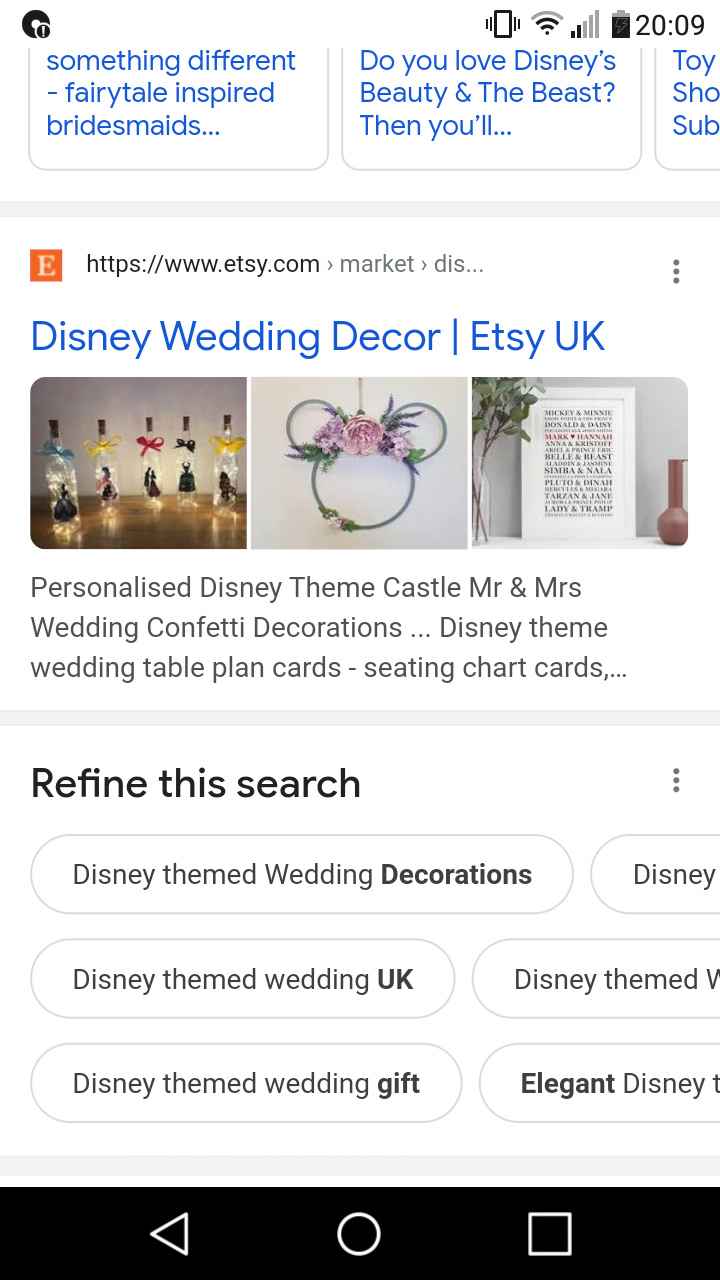Open the three-dot menu next to Refine this search
Screen dimensions: 720x1280
point(676,780)
